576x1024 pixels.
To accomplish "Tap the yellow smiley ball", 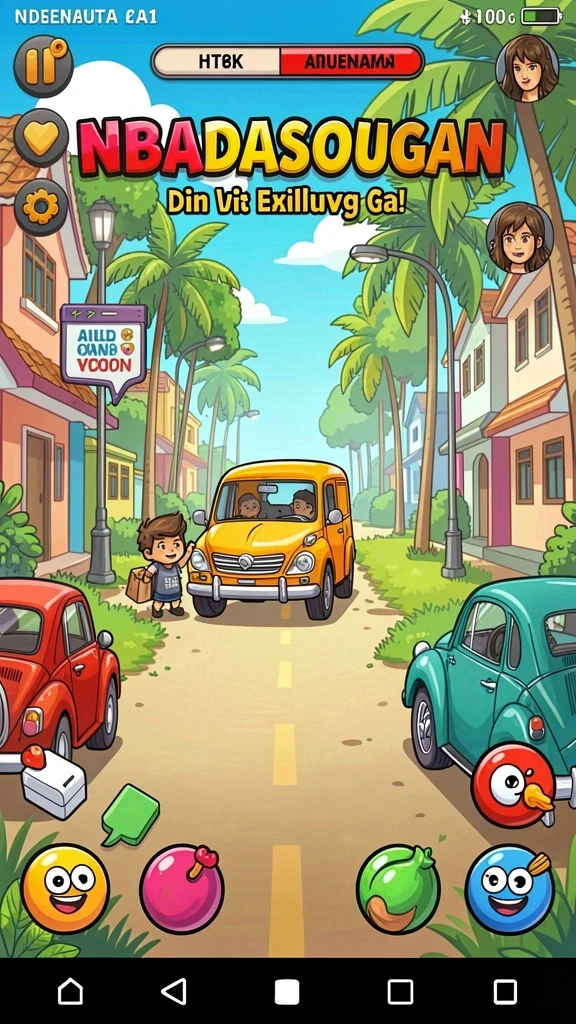I will pos(65,888).
